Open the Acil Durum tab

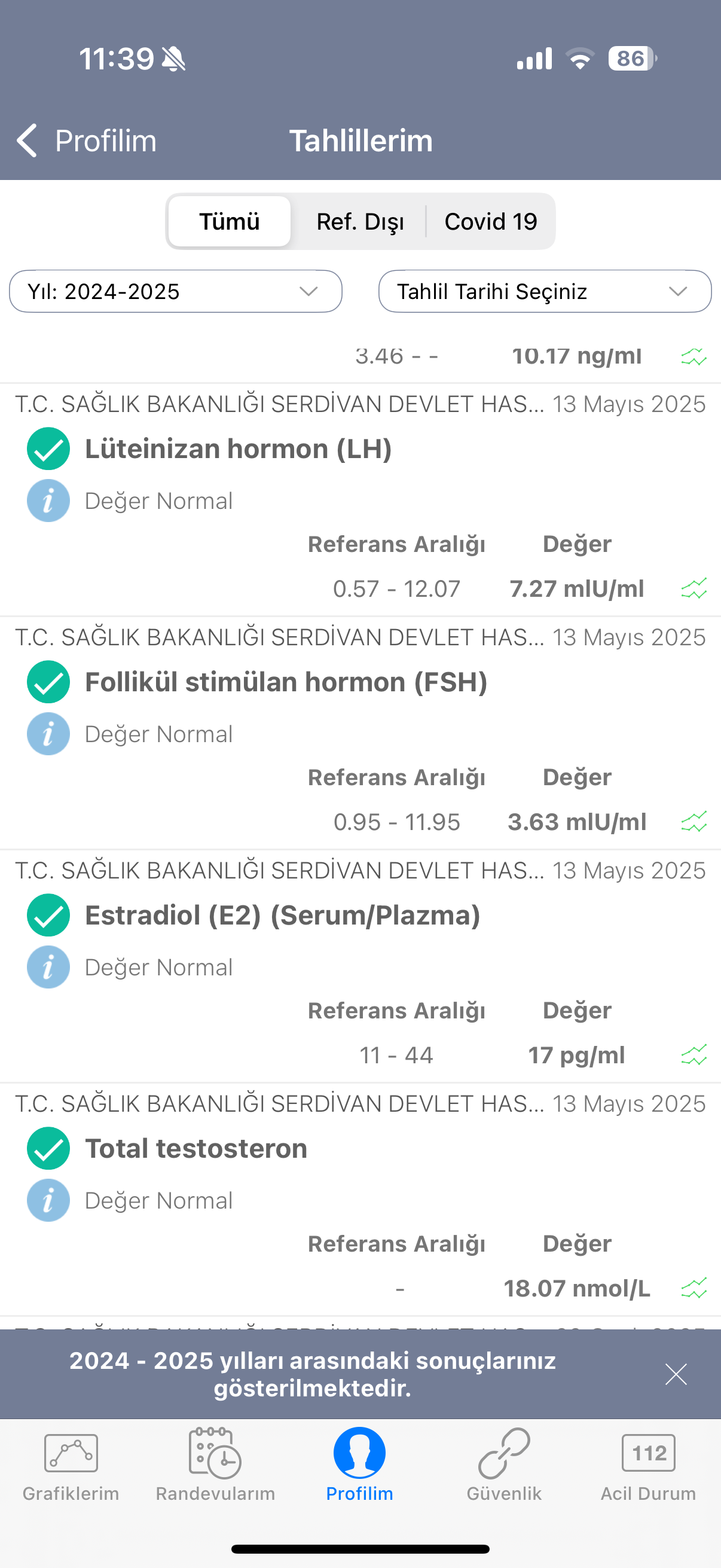coord(649,1465)
